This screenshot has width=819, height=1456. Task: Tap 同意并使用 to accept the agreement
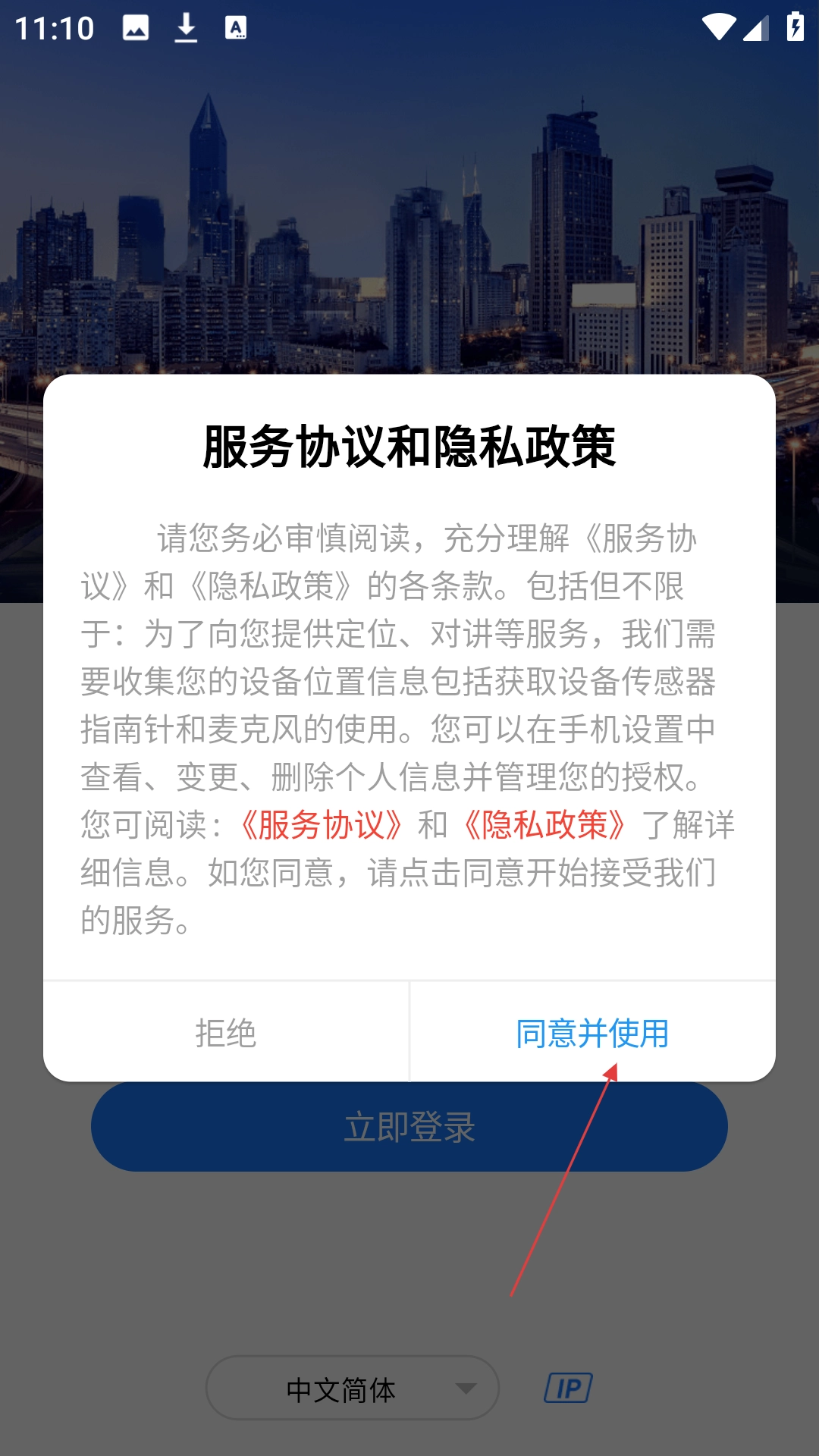pyautogui.click(x=592, y=1033)
